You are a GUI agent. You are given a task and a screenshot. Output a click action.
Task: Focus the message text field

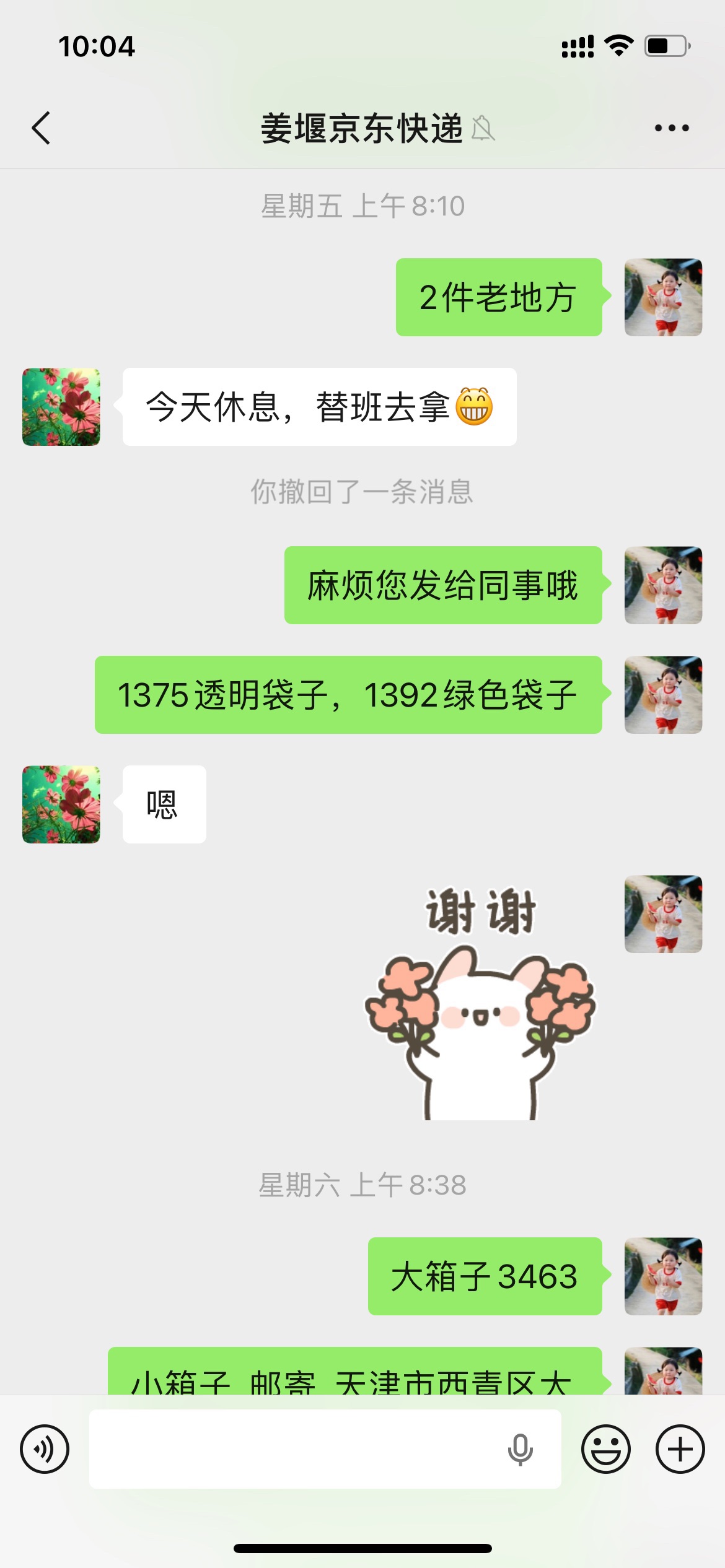click(291, 1449)
